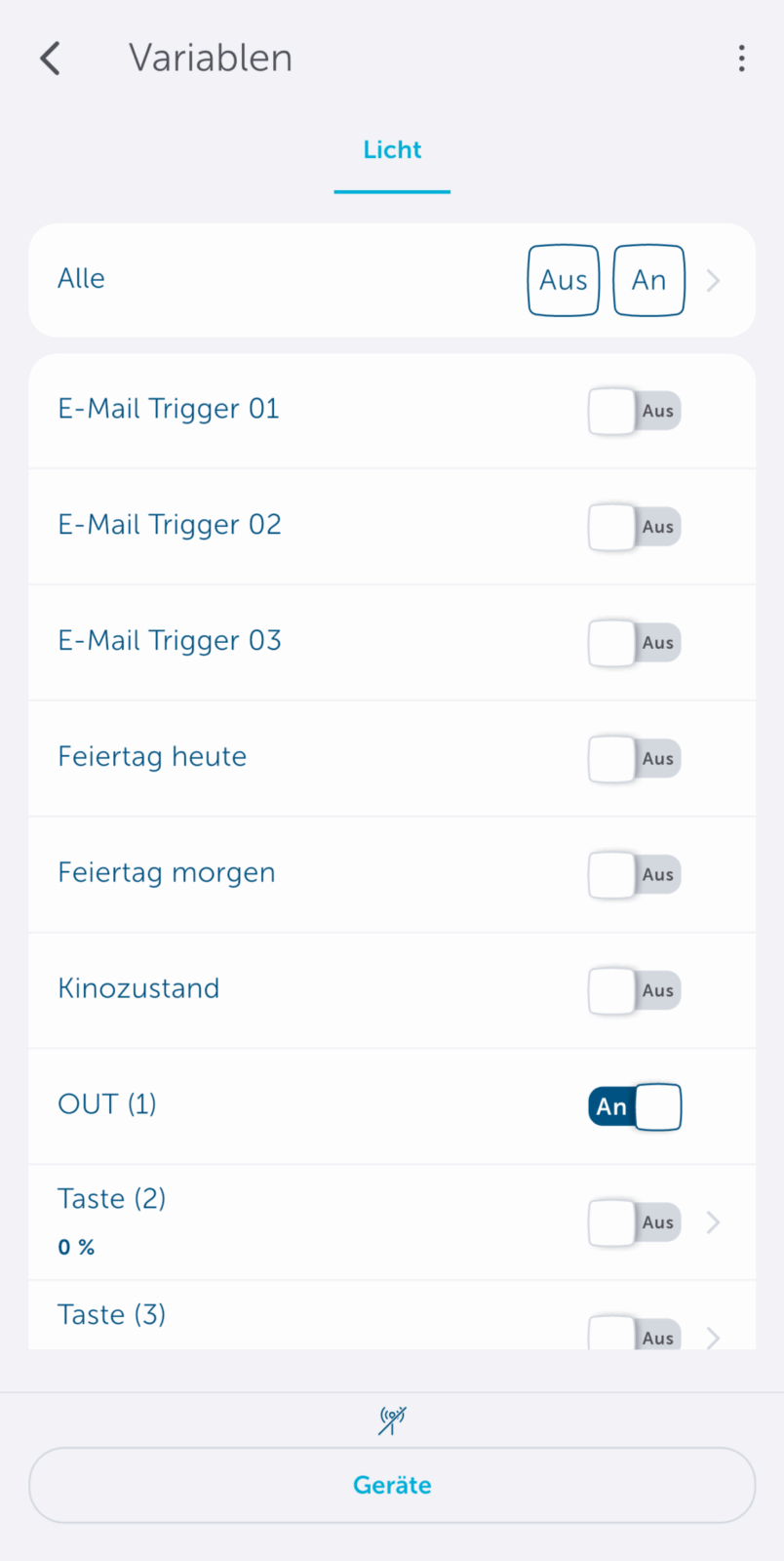Switch OUT (1) to Aus
This screenshot has width=784, height=1561.
[x=634, y=1106]
